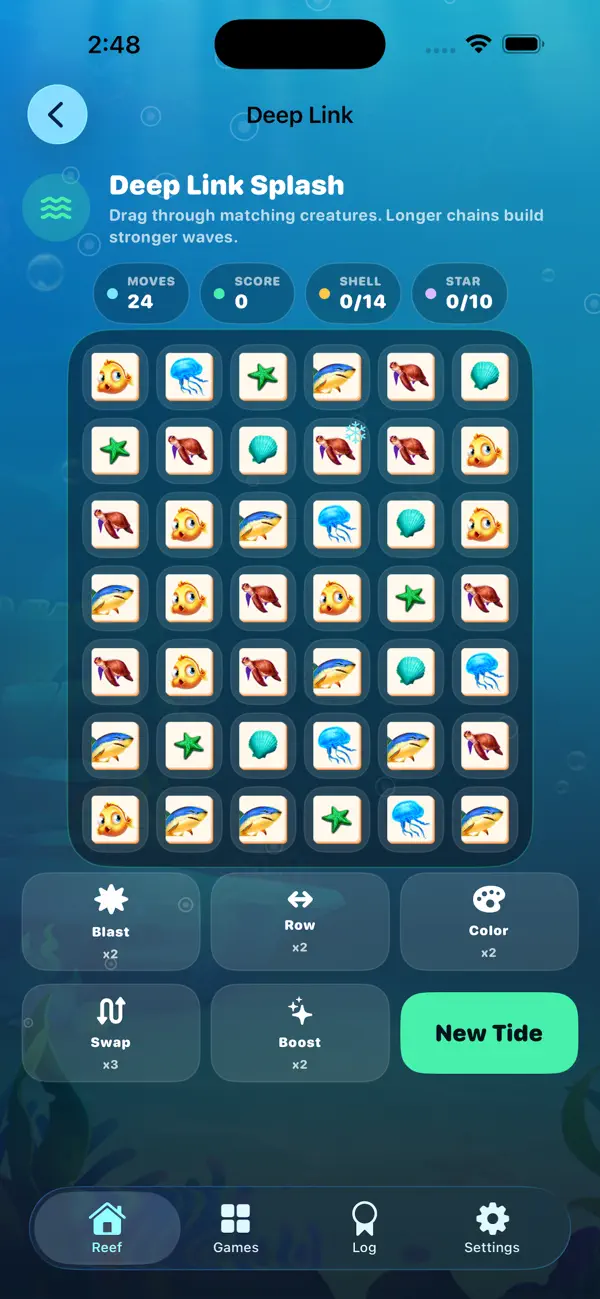Open the Settings tab
The height and width of the screenshot is (1299, 600).
click(492, 1228)
